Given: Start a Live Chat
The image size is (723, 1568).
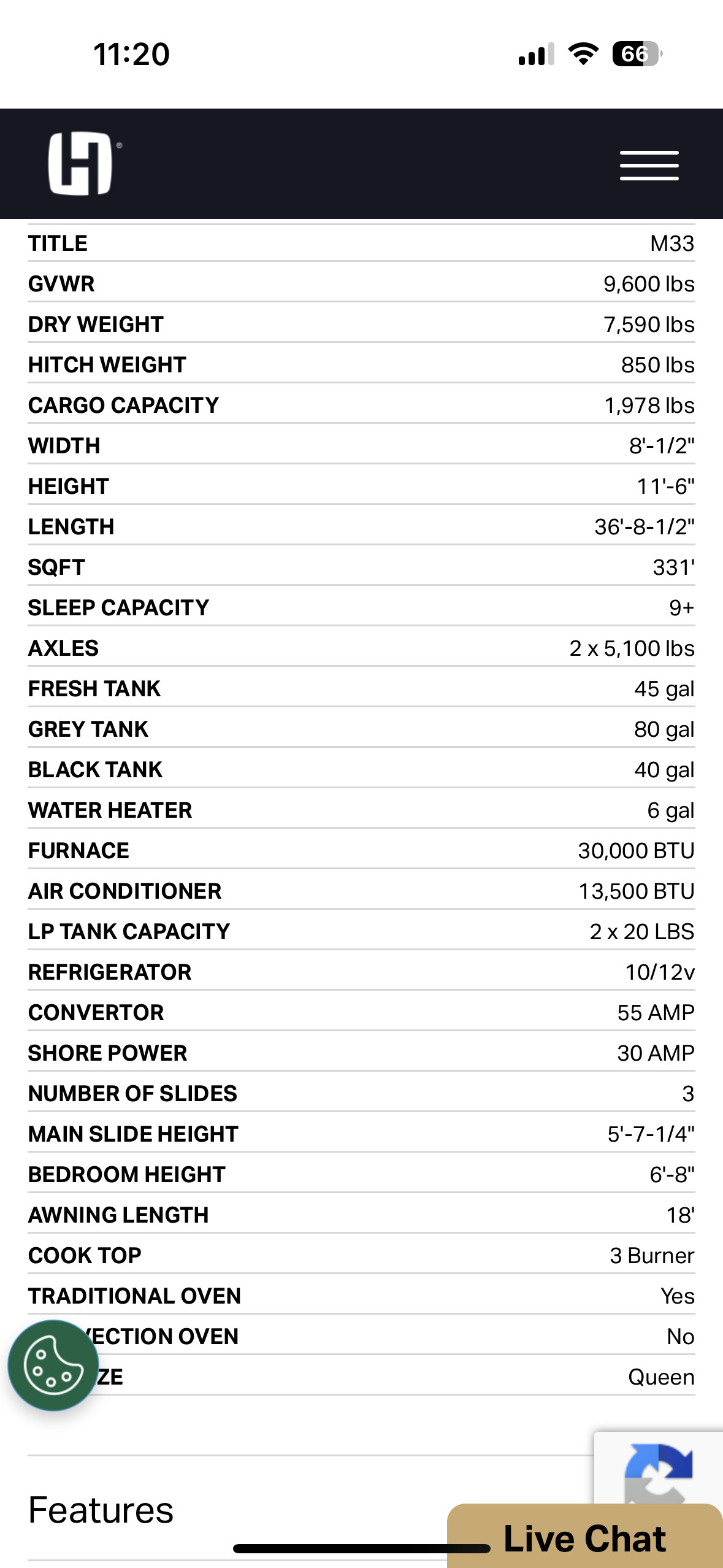Looking at the screenshot, I should [x=585, y=1536].
